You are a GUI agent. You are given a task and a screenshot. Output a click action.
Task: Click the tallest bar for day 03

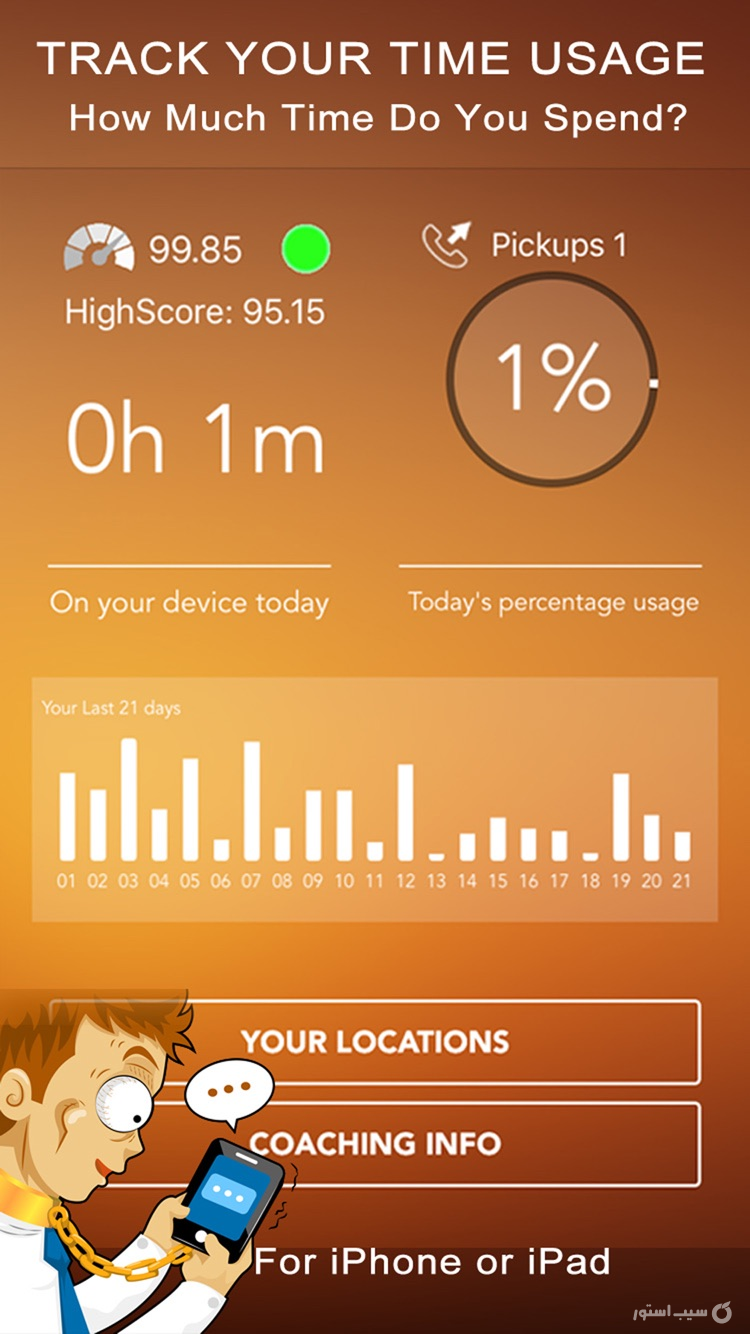[x=128, y=800]
